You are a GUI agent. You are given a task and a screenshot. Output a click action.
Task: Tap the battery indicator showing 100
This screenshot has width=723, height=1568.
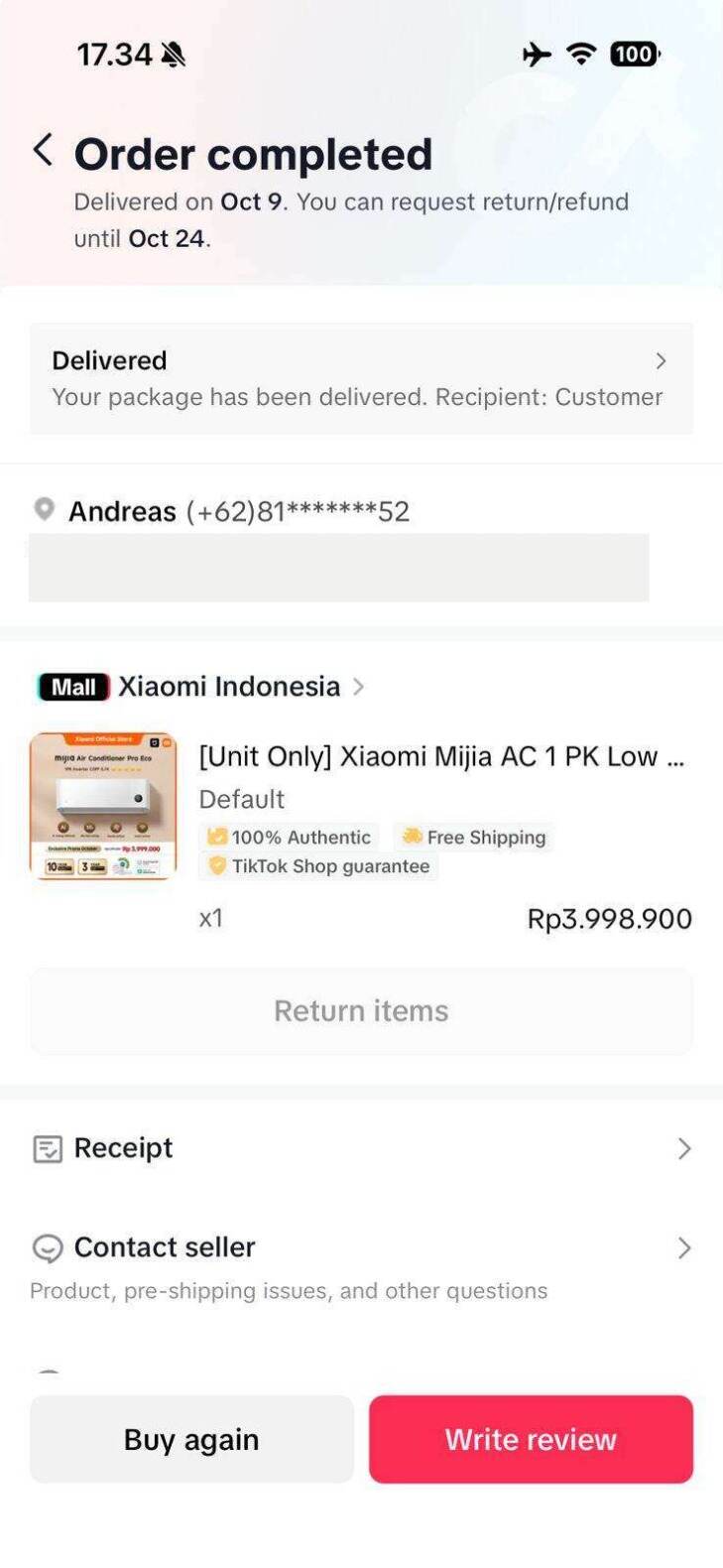pyautogui.click(x=634, y=55)
